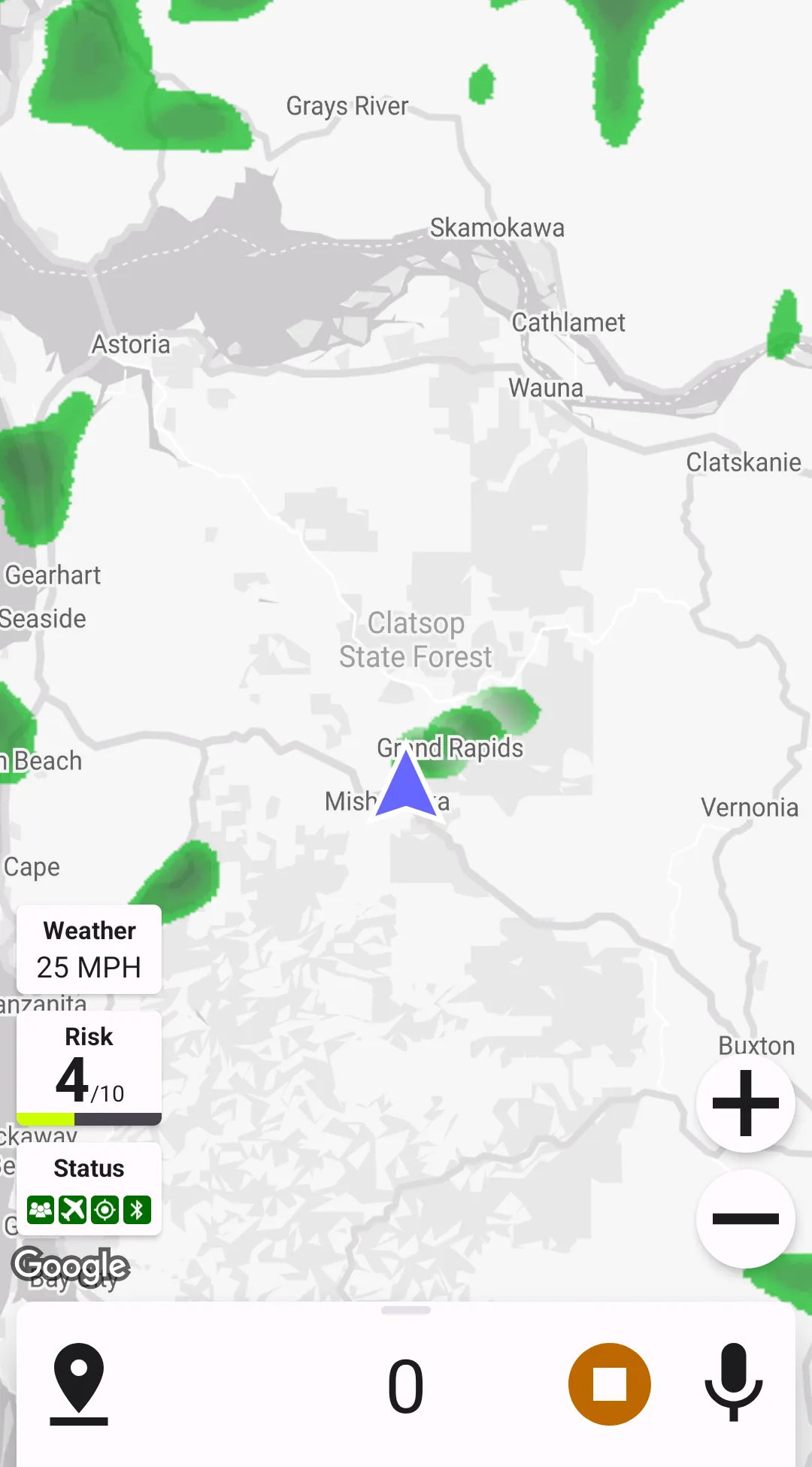Expand the bottom panel handle
The height and width of the screenshot is (1467, 812).
(x=406, y=1311)
